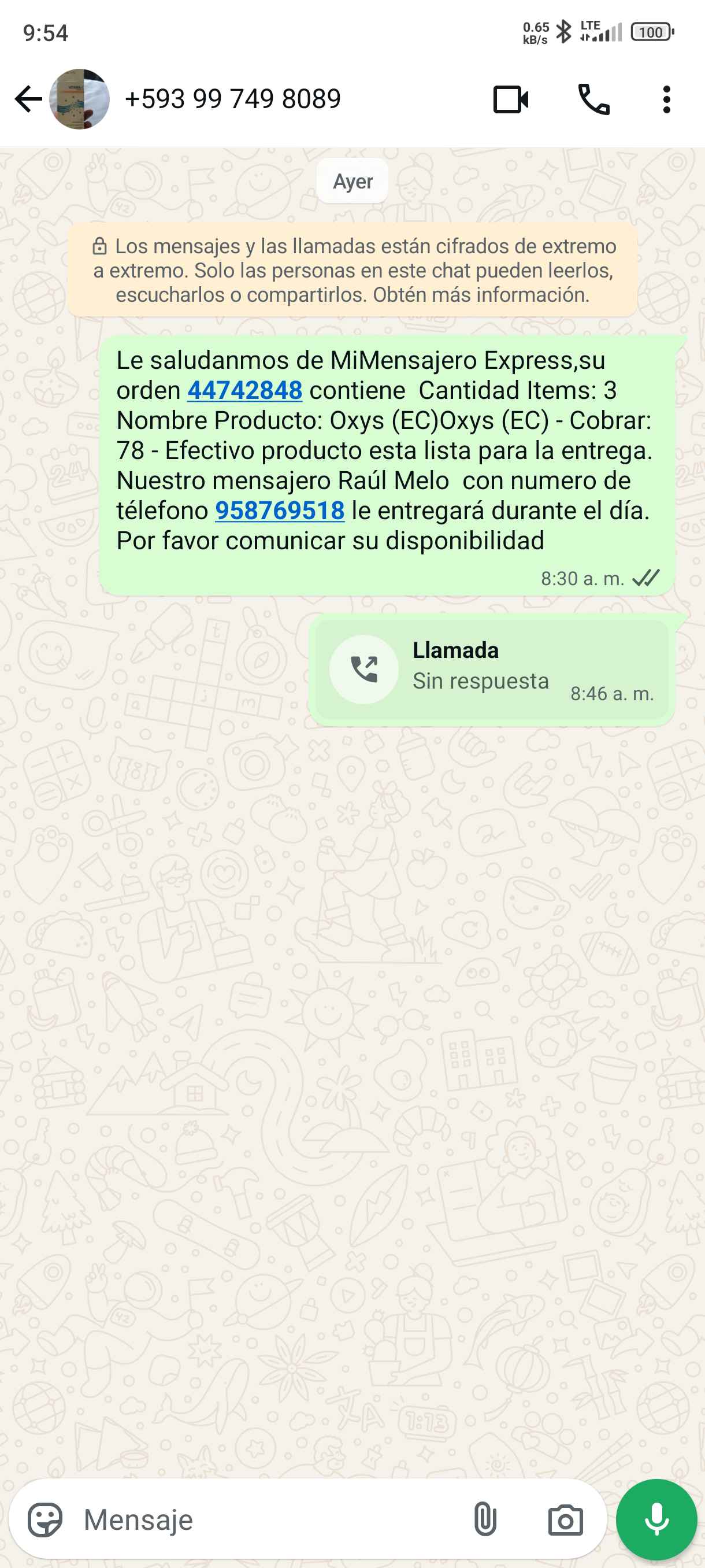Screen dimensions: 705x1568
Task: Tap the phone number link 958769518
Action: [x=280, y=511]
